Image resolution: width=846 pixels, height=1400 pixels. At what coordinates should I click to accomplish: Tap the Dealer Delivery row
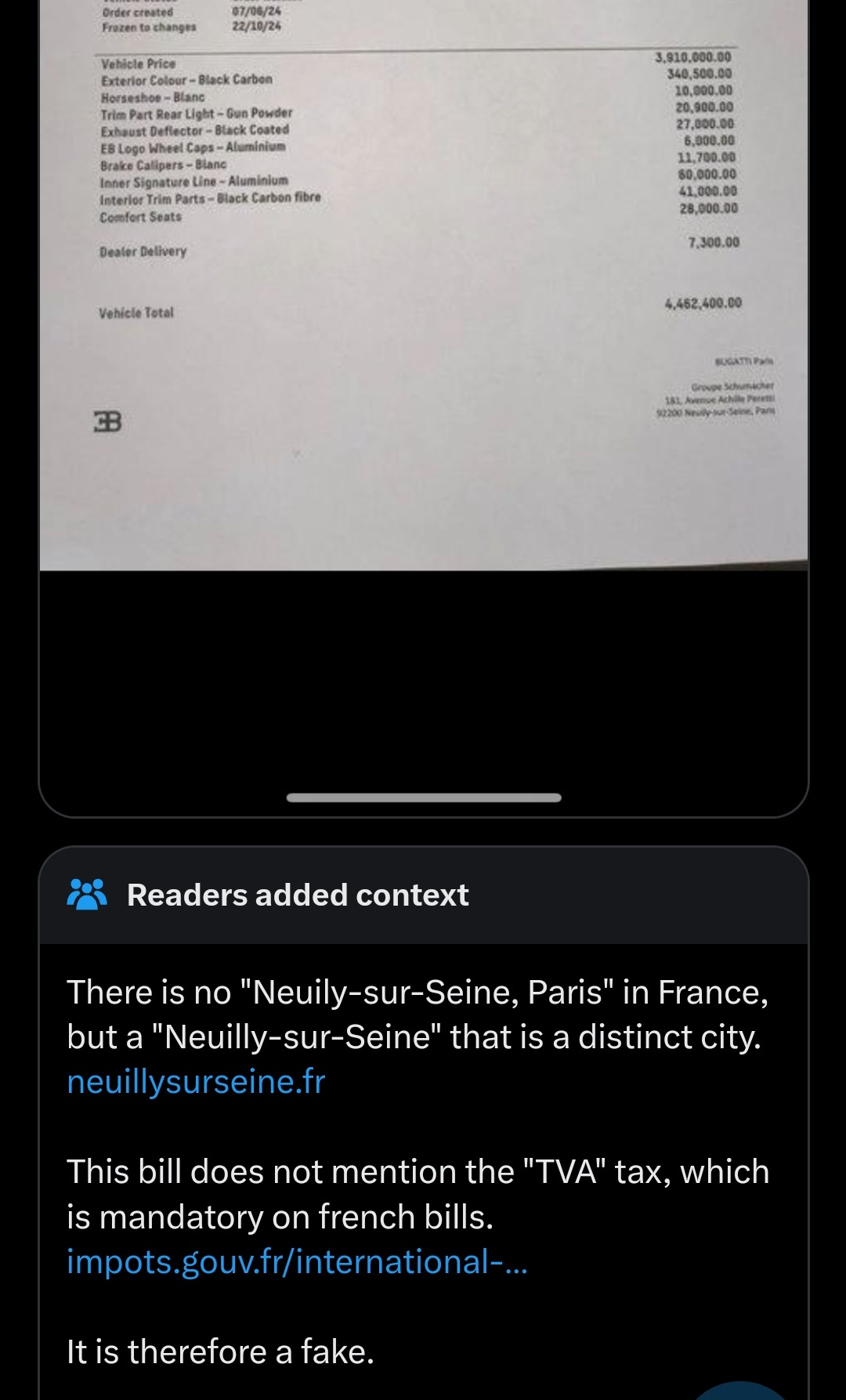click(x=144, y=251)
